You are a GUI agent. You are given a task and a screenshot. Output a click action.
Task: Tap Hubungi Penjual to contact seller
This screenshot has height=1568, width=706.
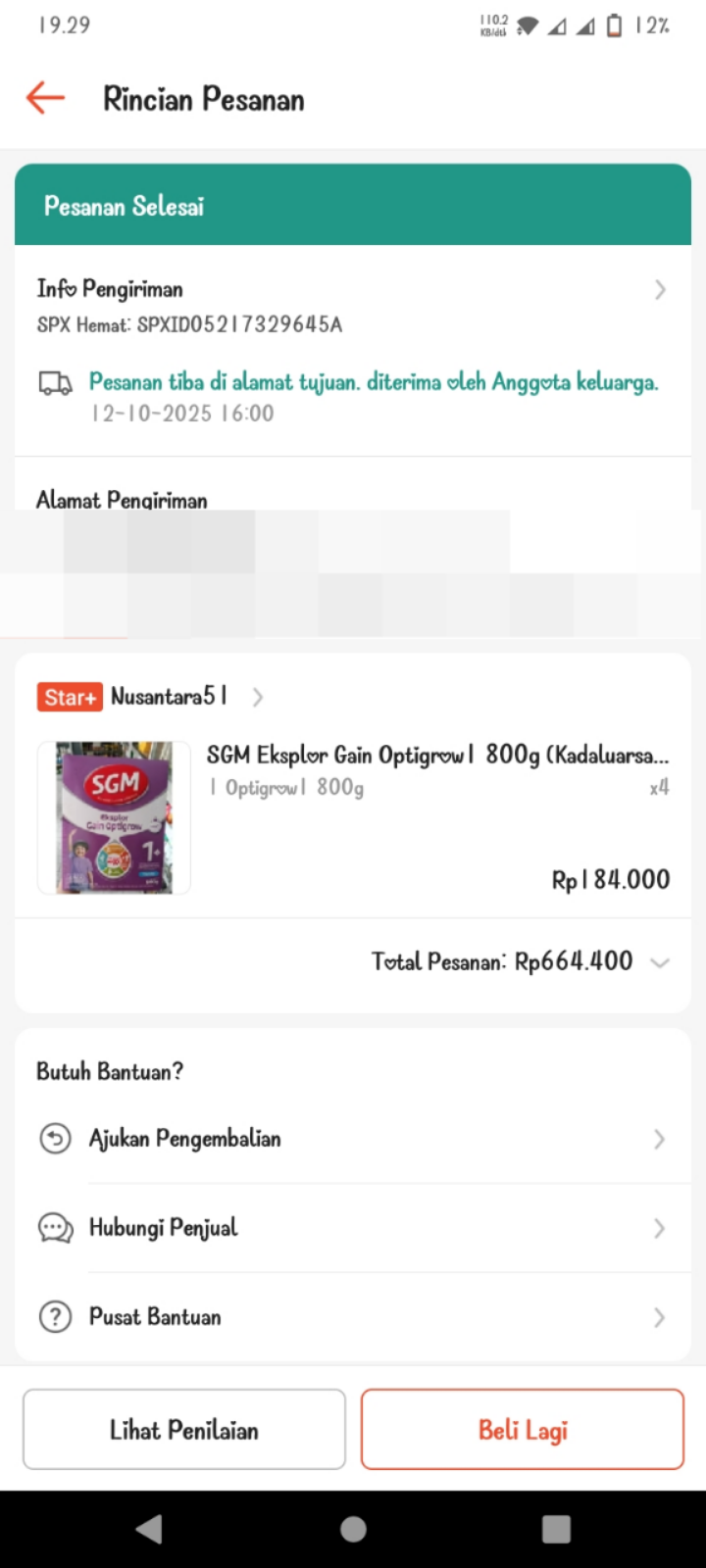(x=353, y=1228)
